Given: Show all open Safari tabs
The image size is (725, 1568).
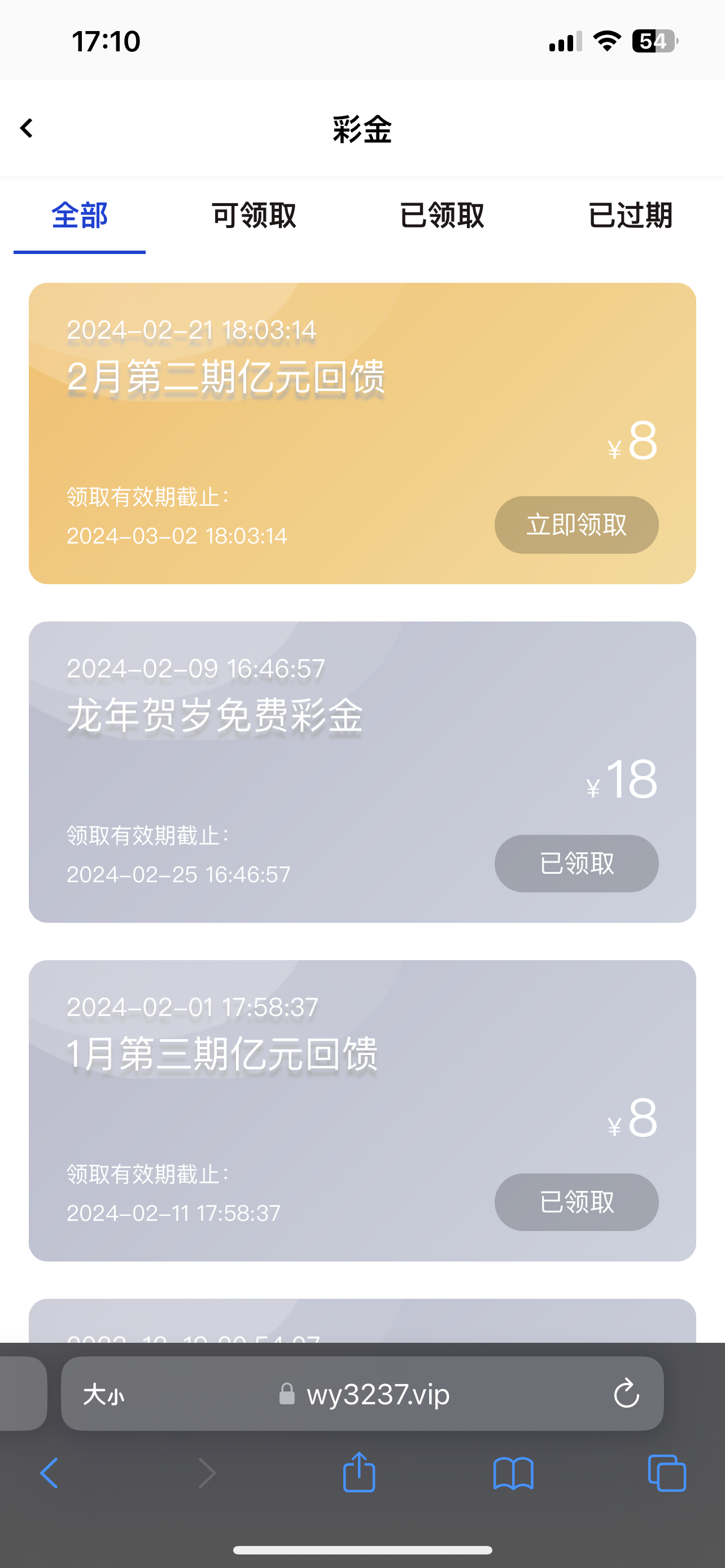Looking at the screenshot, I should (667, 1473).
